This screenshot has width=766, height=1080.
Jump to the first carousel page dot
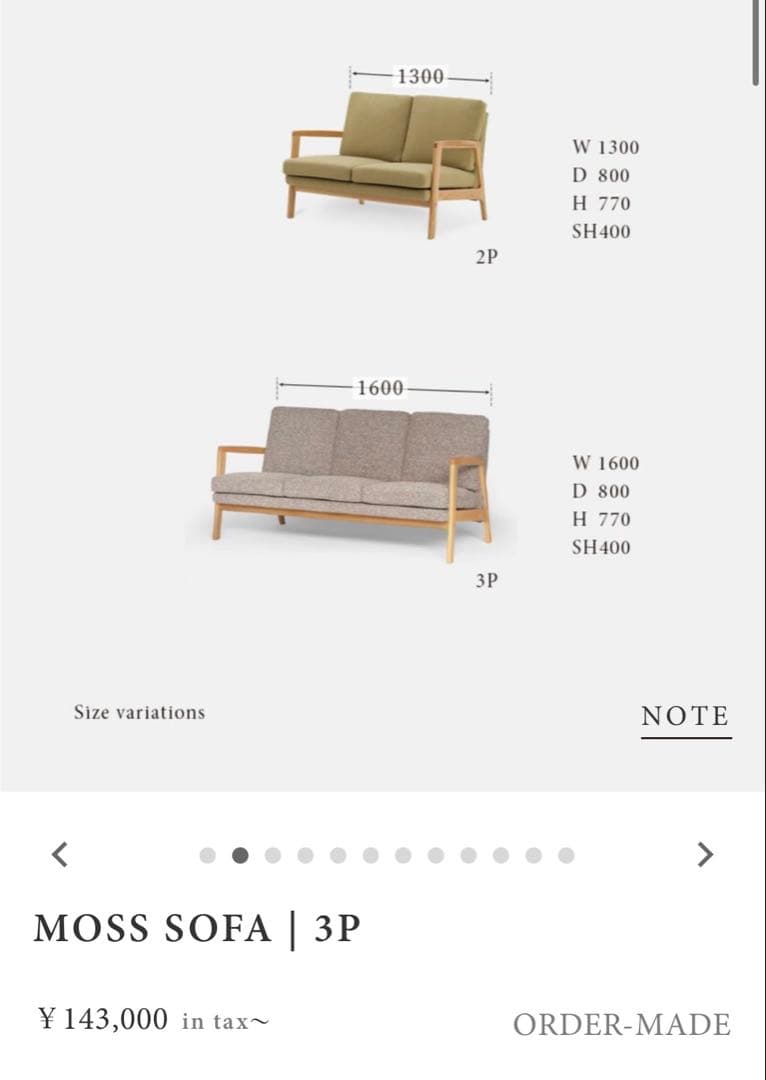click(x=208, y=855)
